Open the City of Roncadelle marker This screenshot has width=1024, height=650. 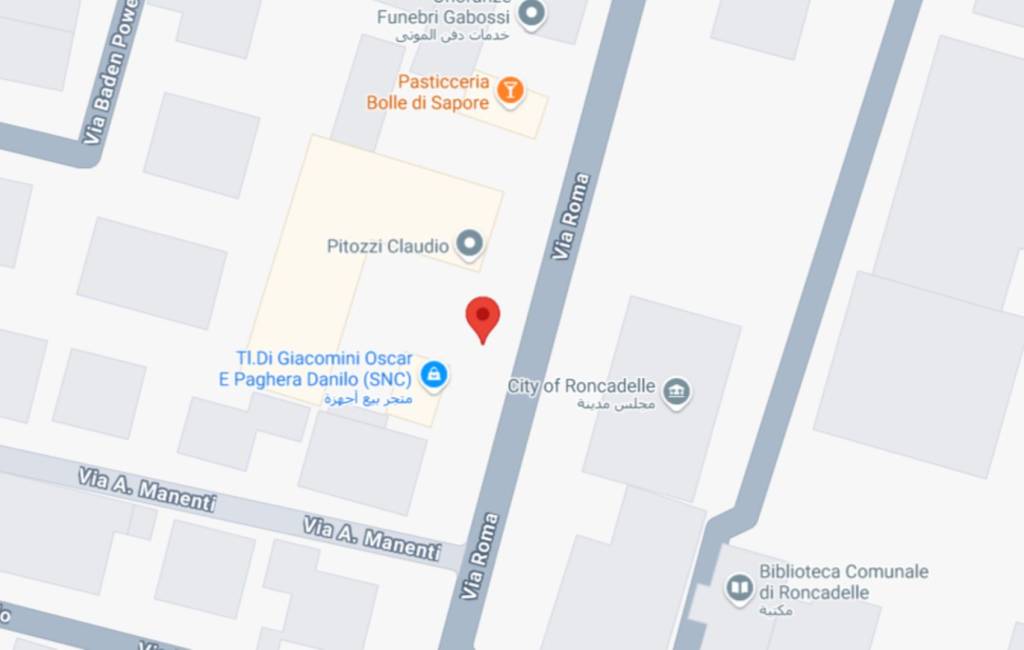(676, 391)
